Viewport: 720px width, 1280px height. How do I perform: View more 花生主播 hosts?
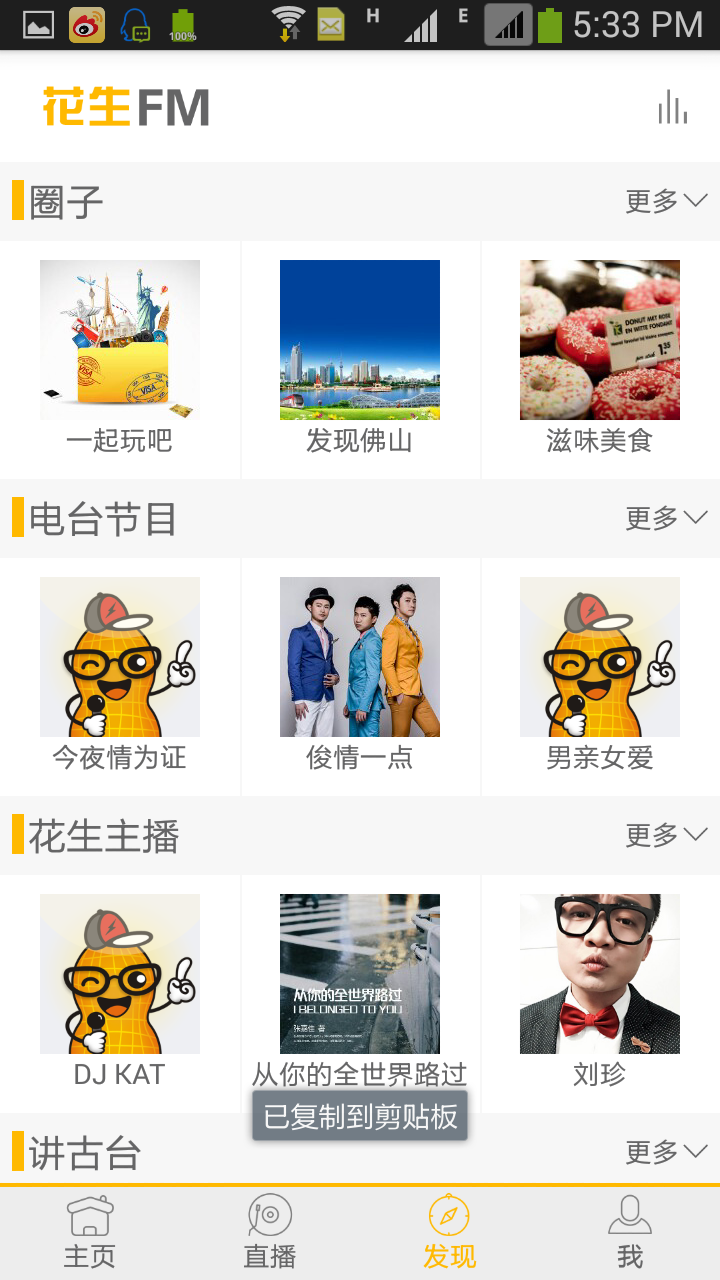666,835
